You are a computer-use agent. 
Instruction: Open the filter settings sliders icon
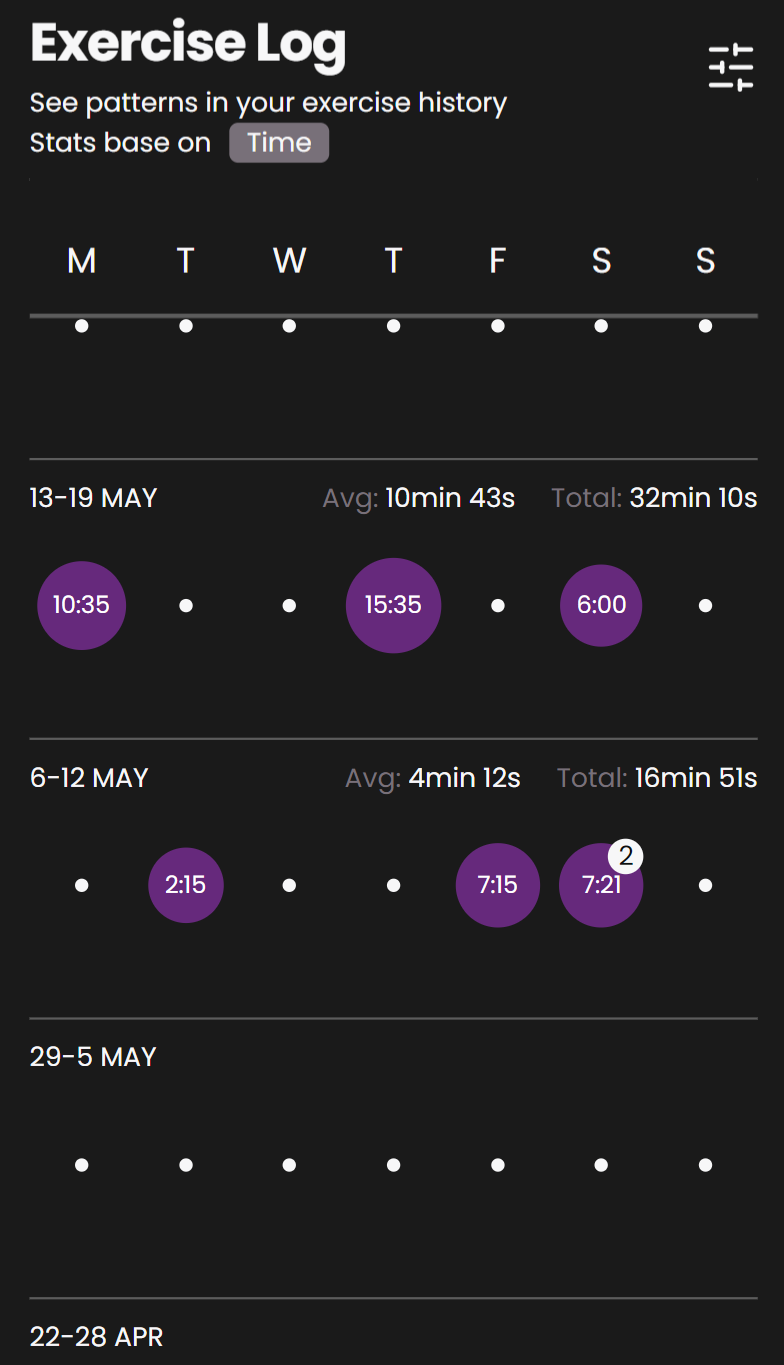point(731,68)
